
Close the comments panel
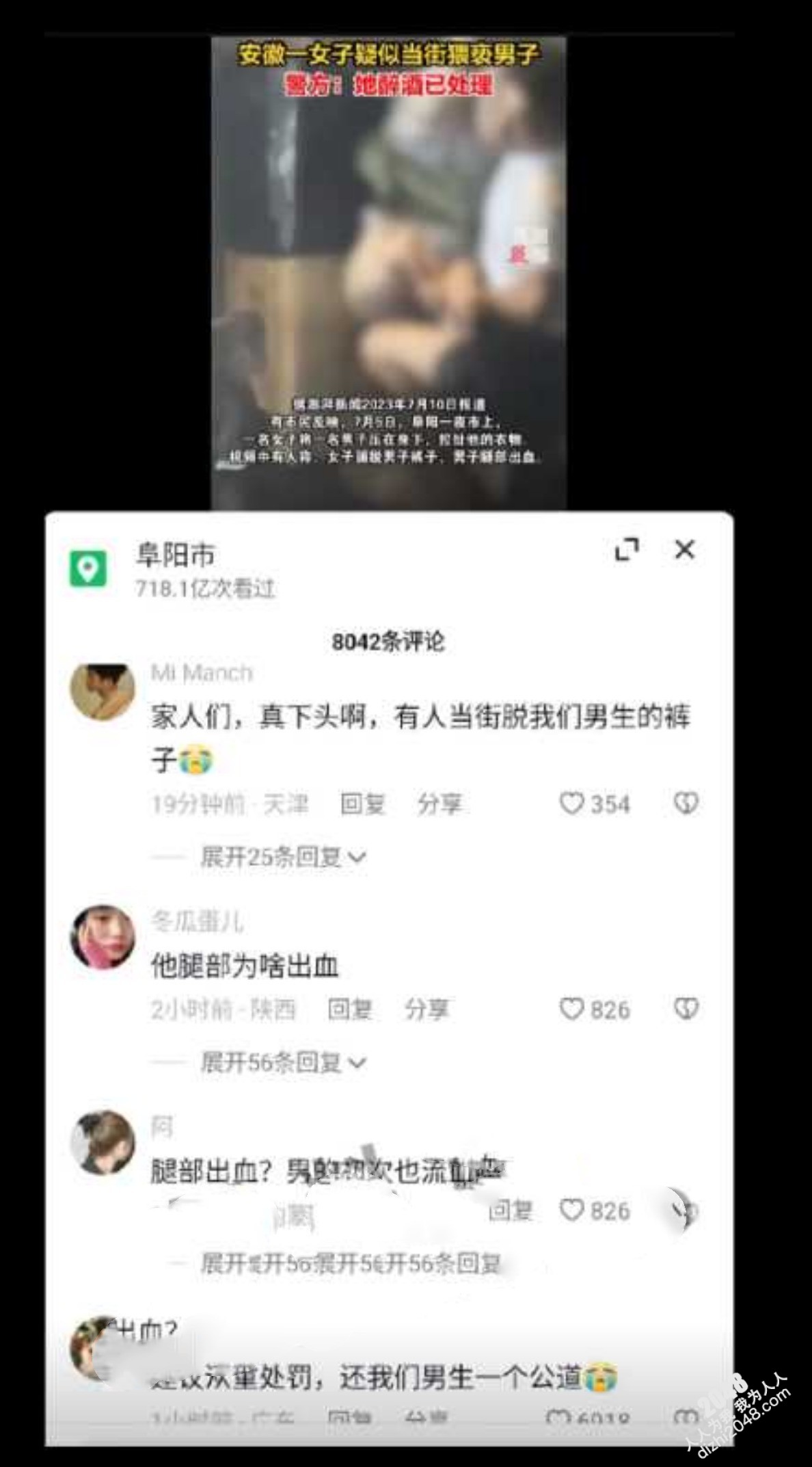pos(684,549)
